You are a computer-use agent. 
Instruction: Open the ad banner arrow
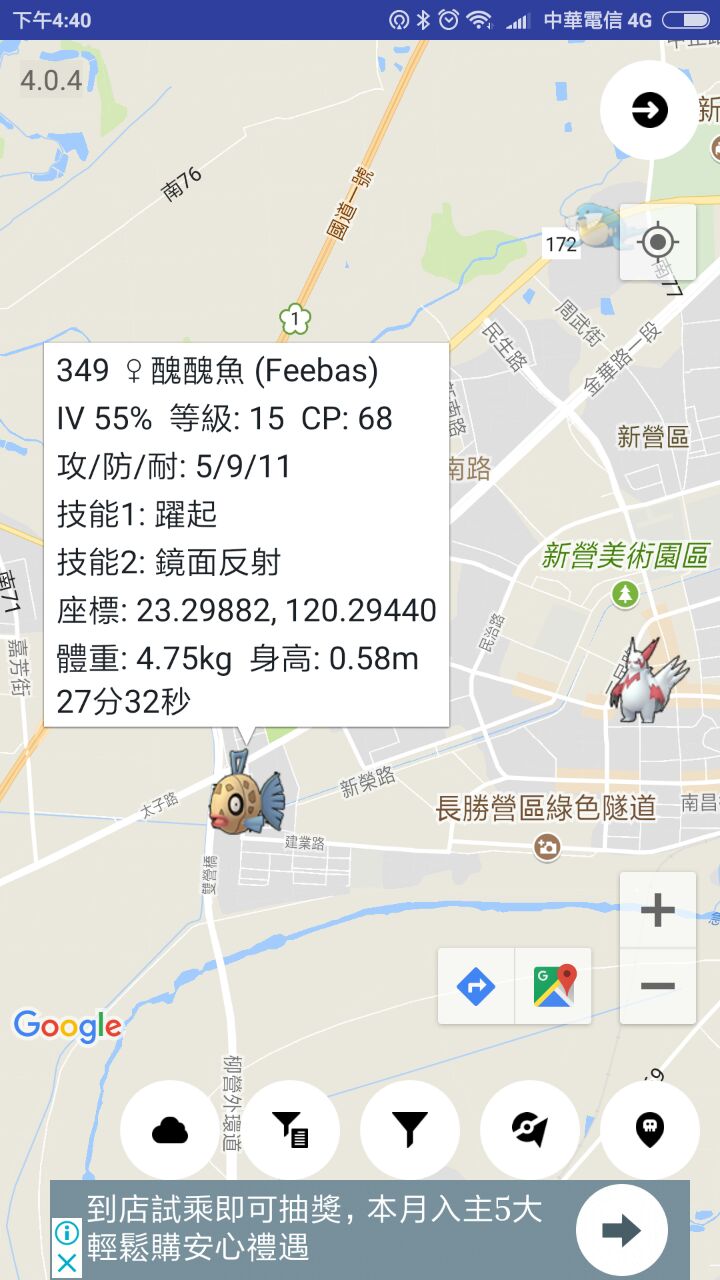621,1230
